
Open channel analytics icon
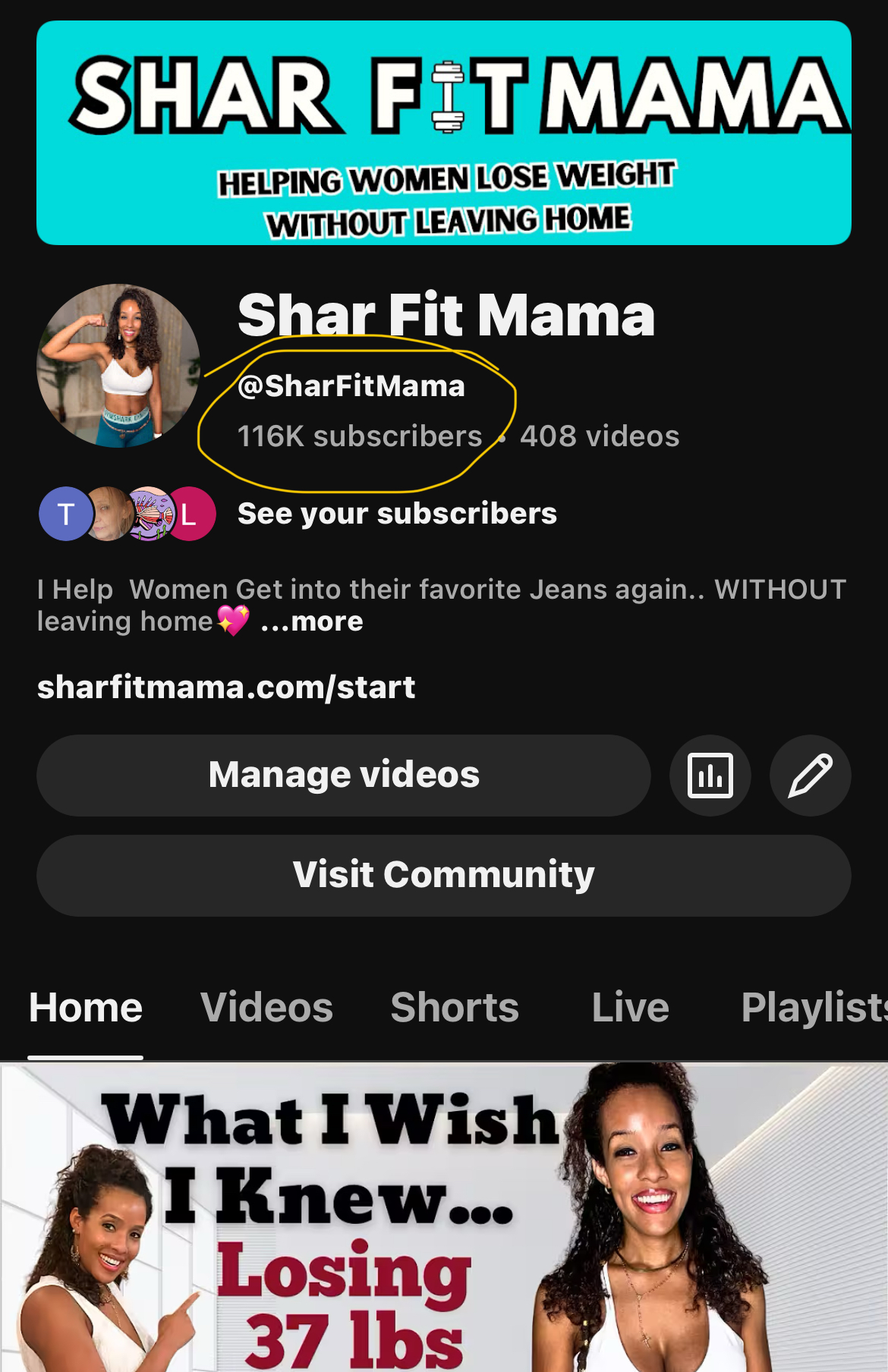(710, 776)
